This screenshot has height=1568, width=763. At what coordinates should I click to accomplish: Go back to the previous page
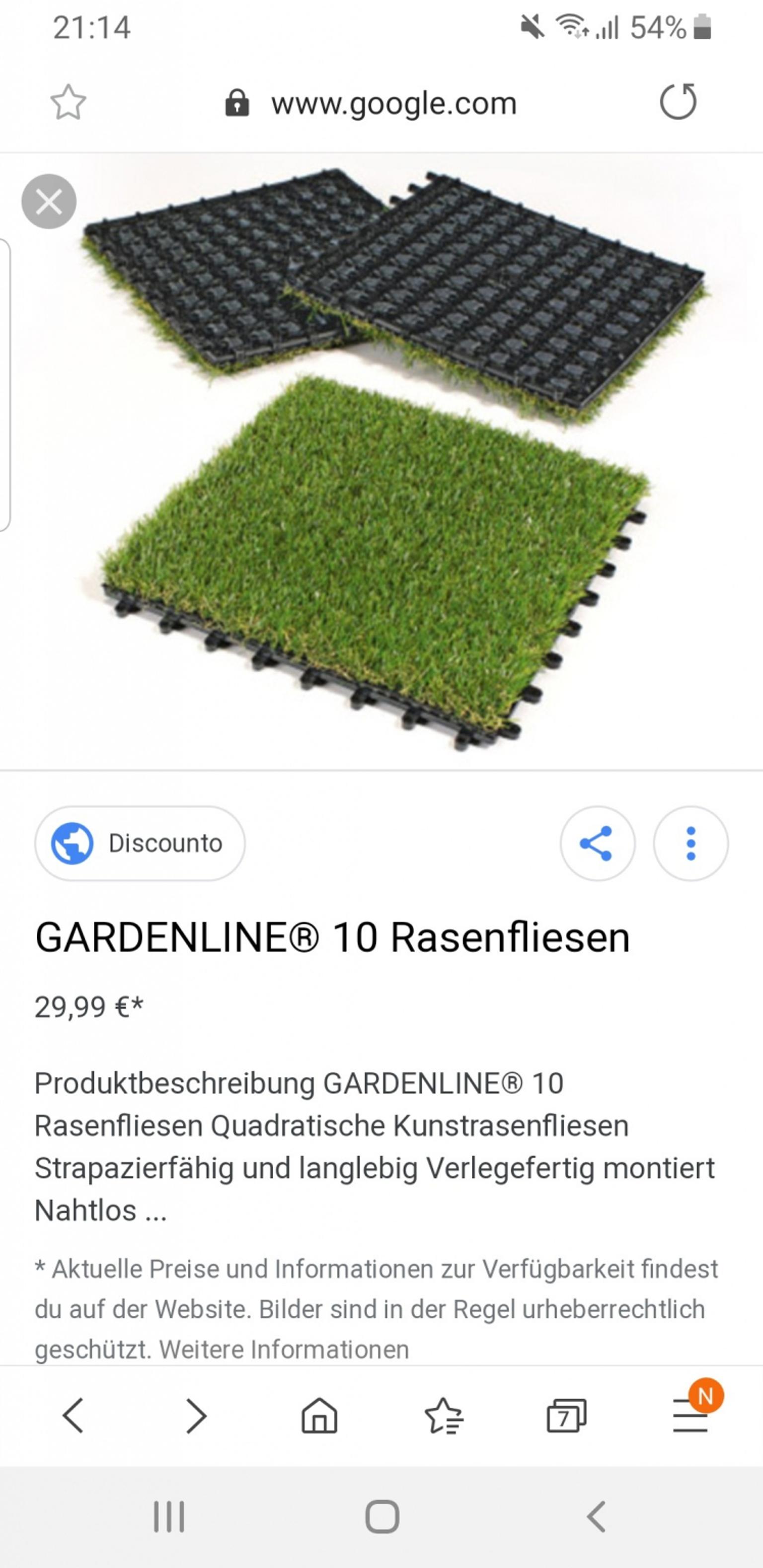coord(73,1416)
